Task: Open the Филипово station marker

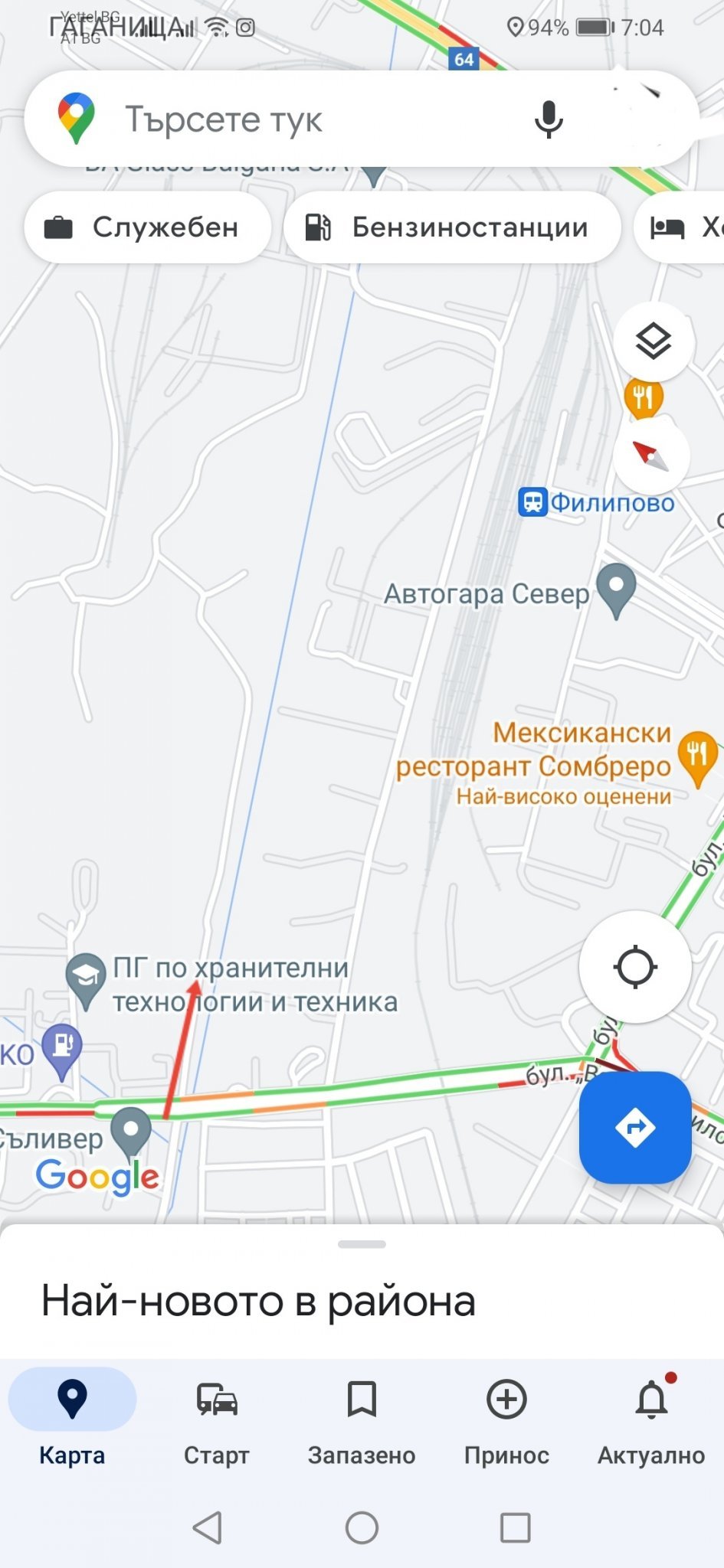Action: 533,503
